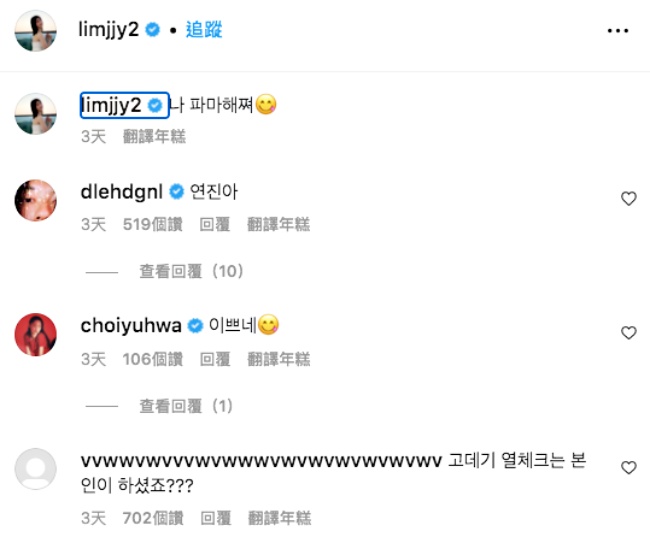
Task: Open the overflow menu with three dots
Action: click(x=618, y=31)
